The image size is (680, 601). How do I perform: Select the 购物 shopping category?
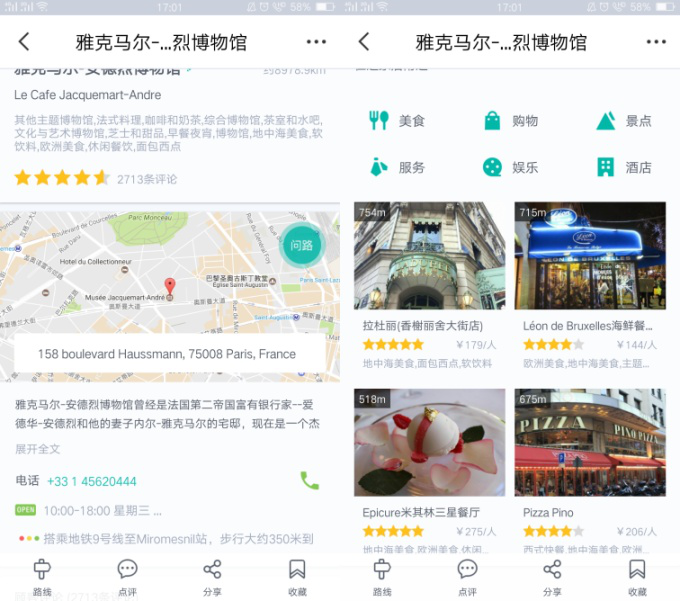tap(511, 121)
